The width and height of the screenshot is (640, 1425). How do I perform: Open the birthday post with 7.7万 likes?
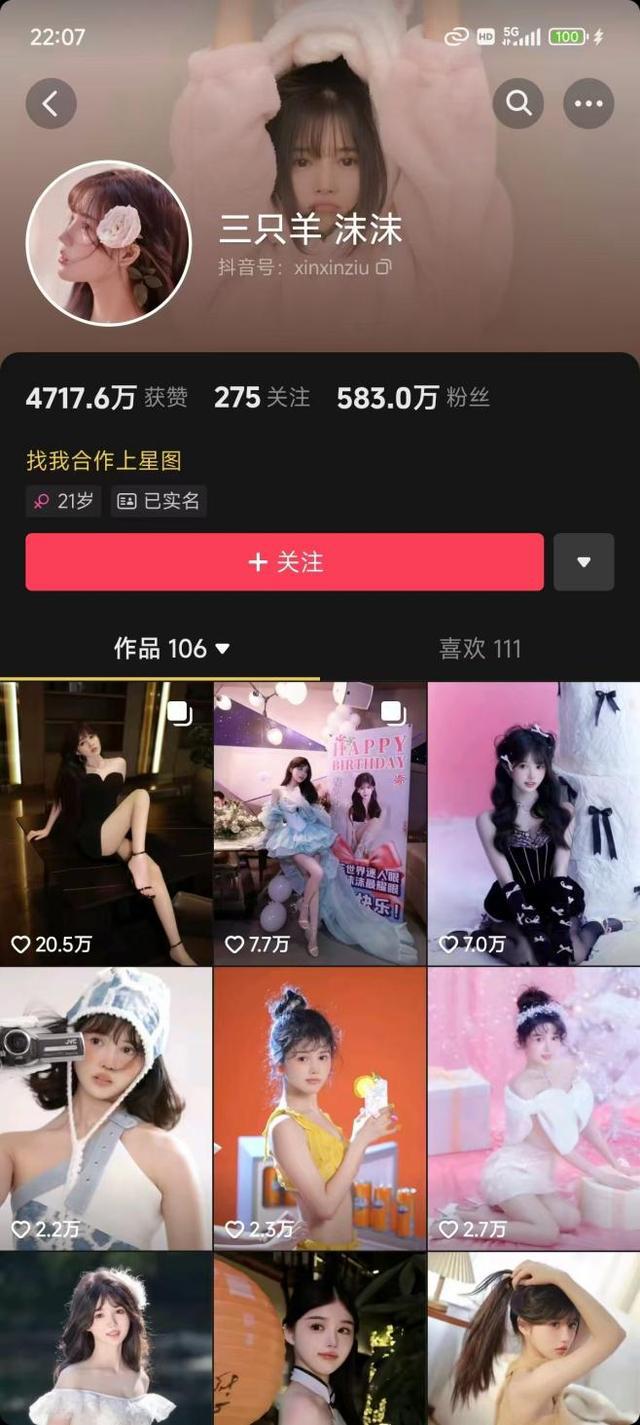(x=320, y=823)
